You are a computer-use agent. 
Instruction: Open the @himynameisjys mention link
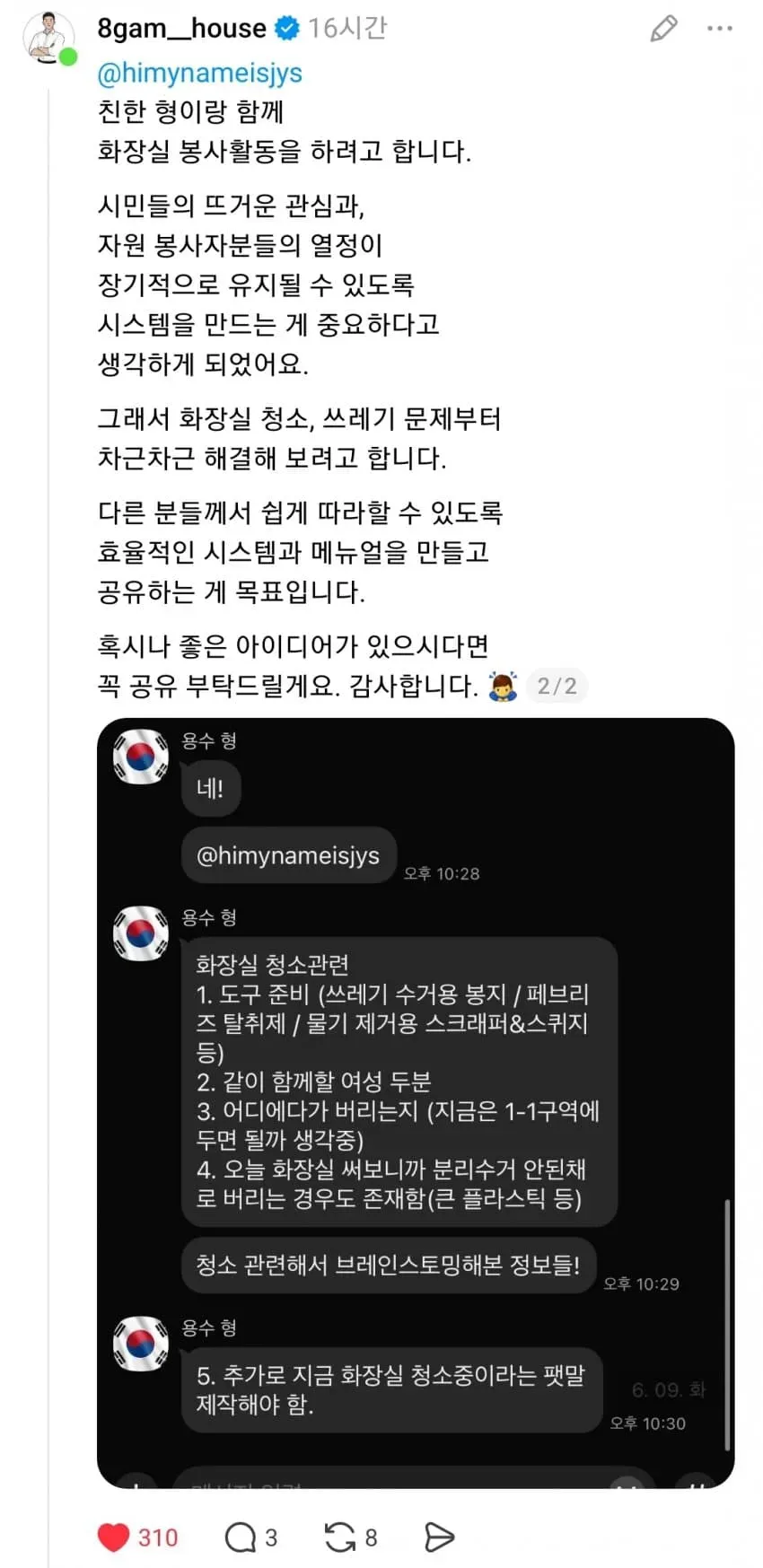(199, 73)
